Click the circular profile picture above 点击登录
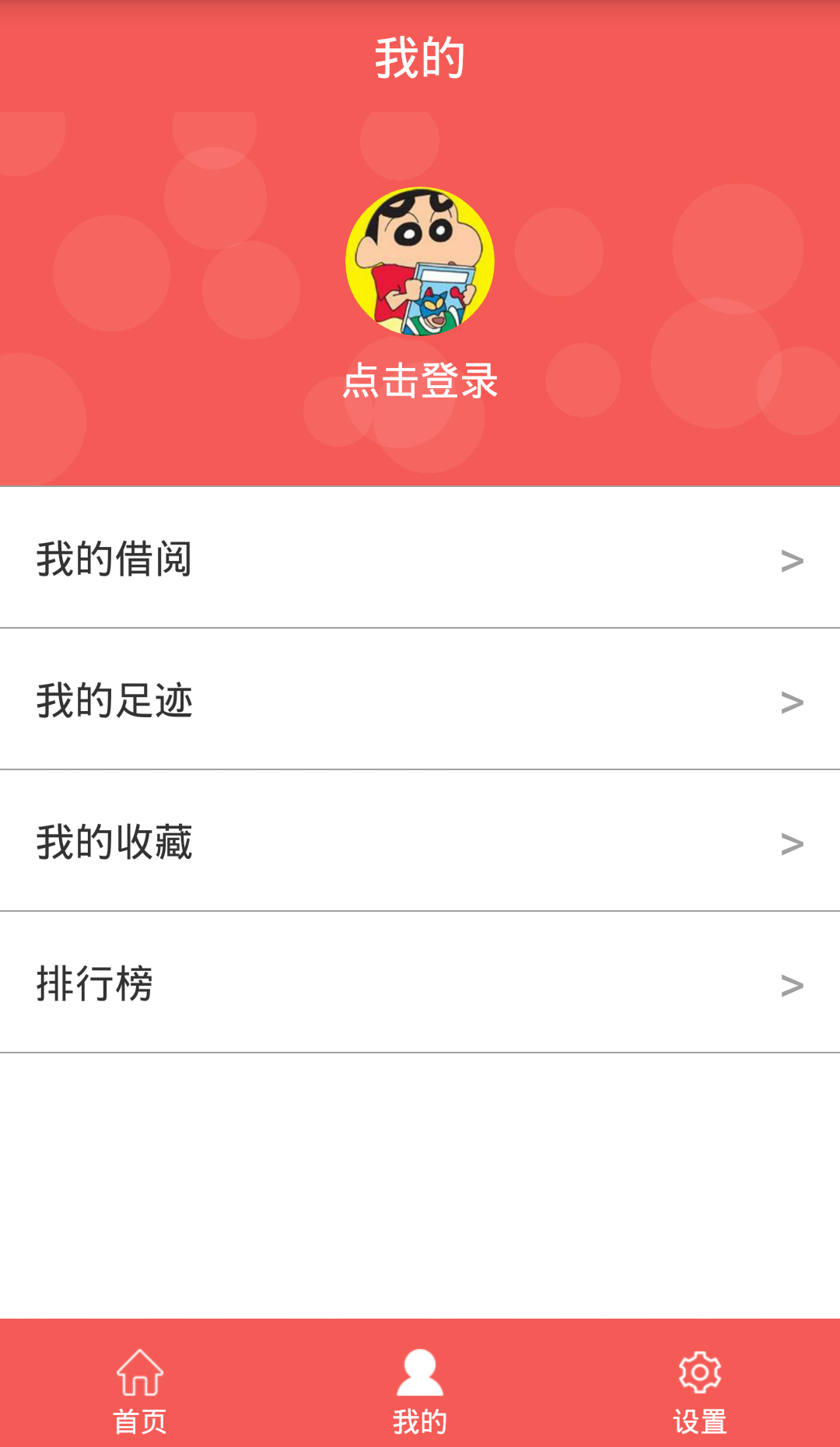This screenshot has width=840, height=1447. 420,262
